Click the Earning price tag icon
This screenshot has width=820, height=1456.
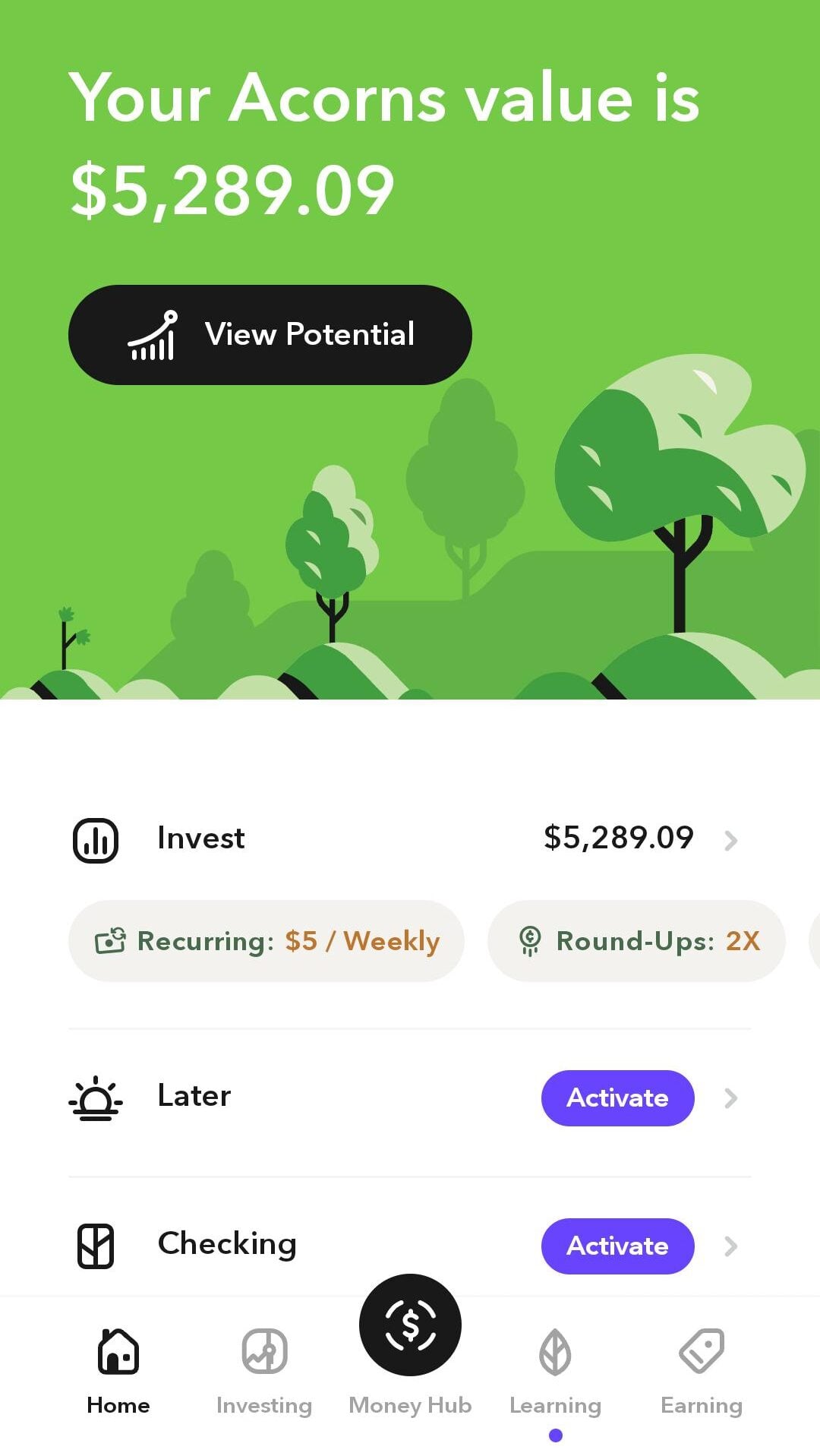pyautogui.click(x=701, y=1351)
